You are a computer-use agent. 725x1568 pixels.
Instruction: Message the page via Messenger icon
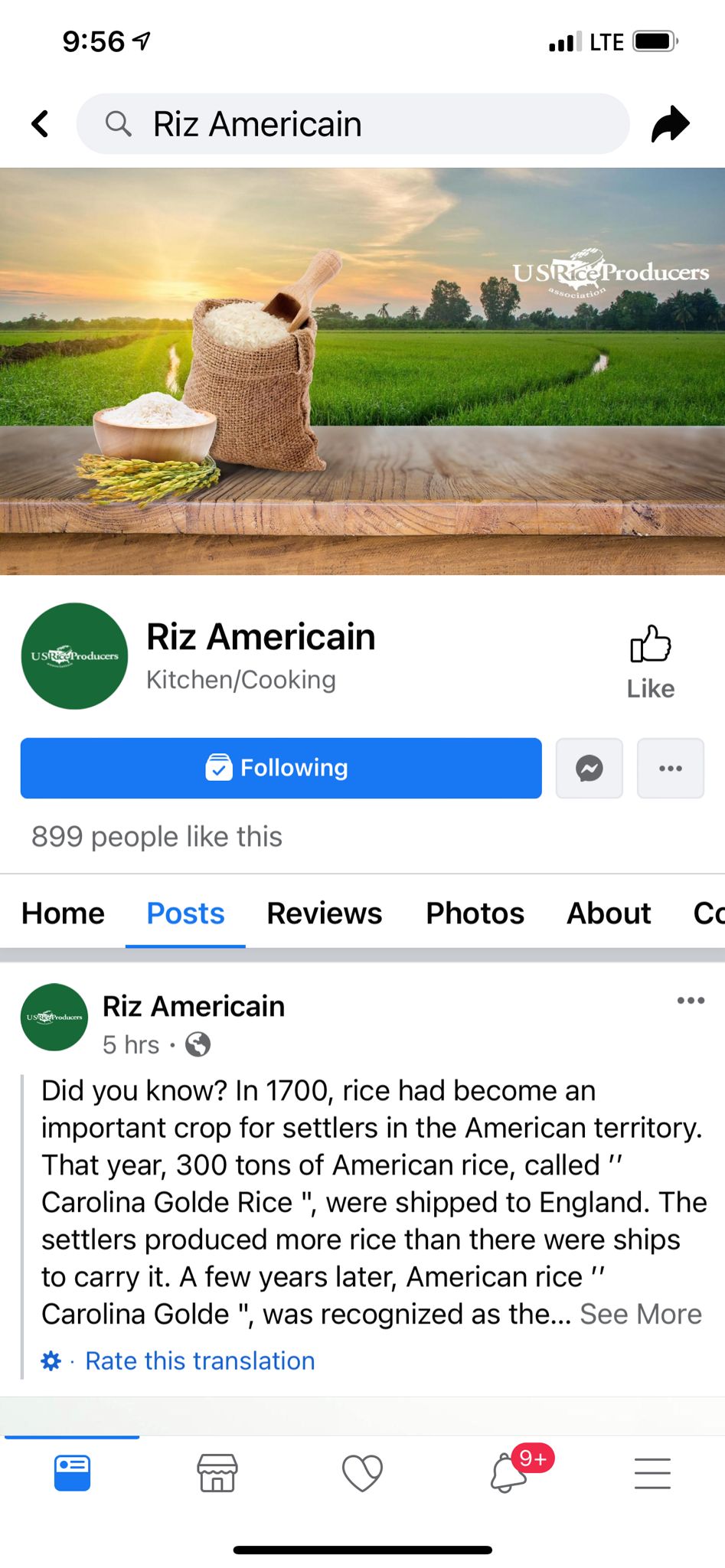pyautogui.click(x=589, y=768)
